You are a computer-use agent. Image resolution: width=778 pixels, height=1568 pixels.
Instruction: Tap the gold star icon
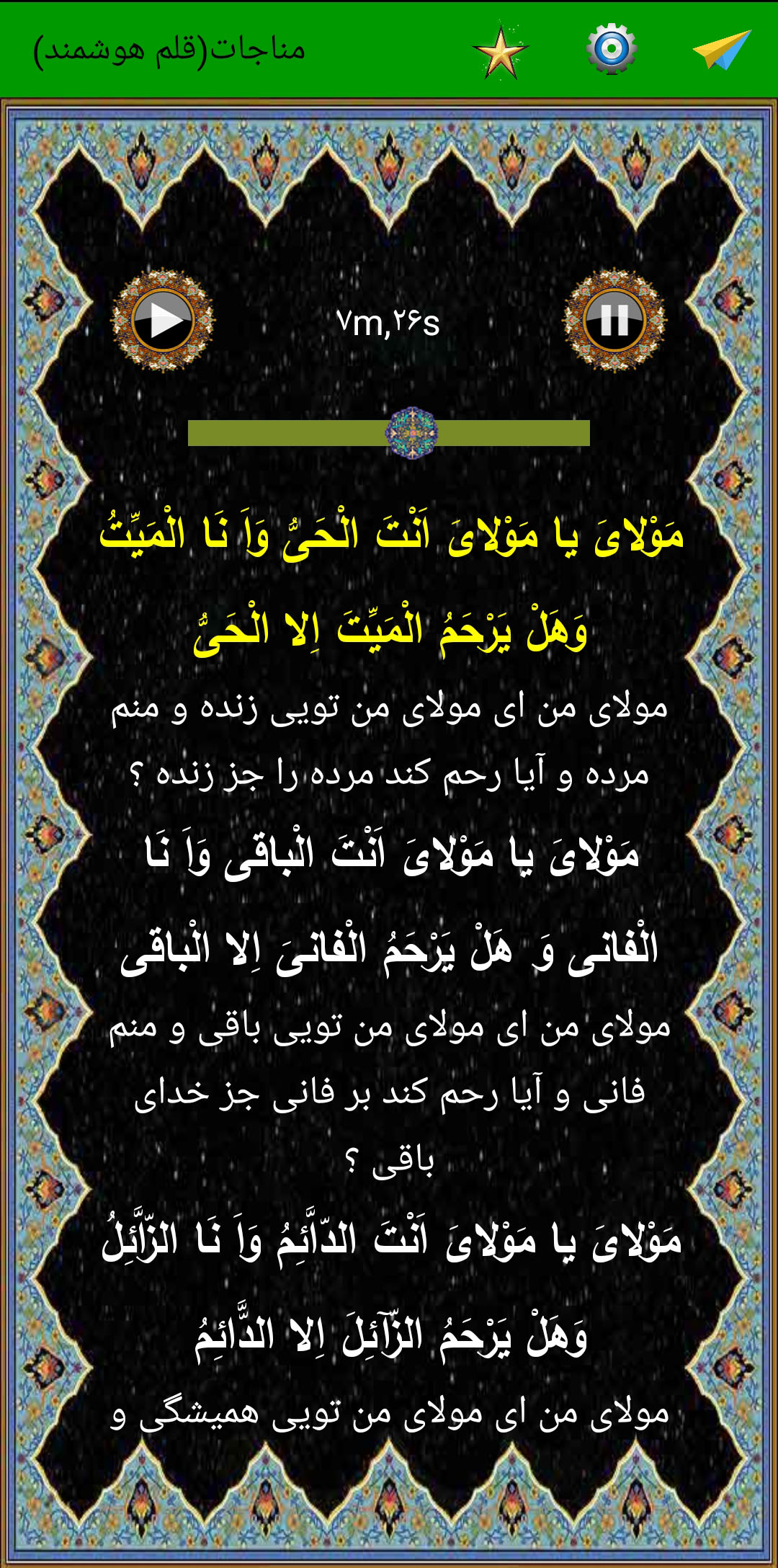501,52
